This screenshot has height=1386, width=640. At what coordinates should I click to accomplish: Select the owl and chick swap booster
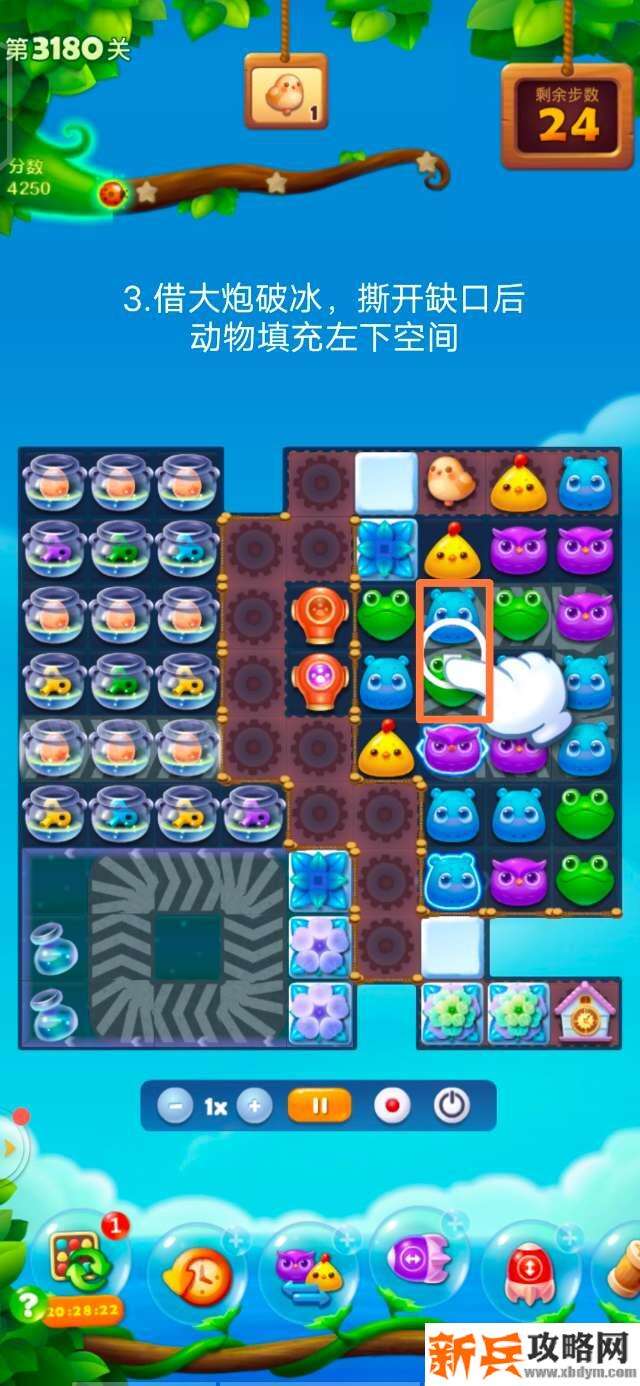tap(306, 1271)
